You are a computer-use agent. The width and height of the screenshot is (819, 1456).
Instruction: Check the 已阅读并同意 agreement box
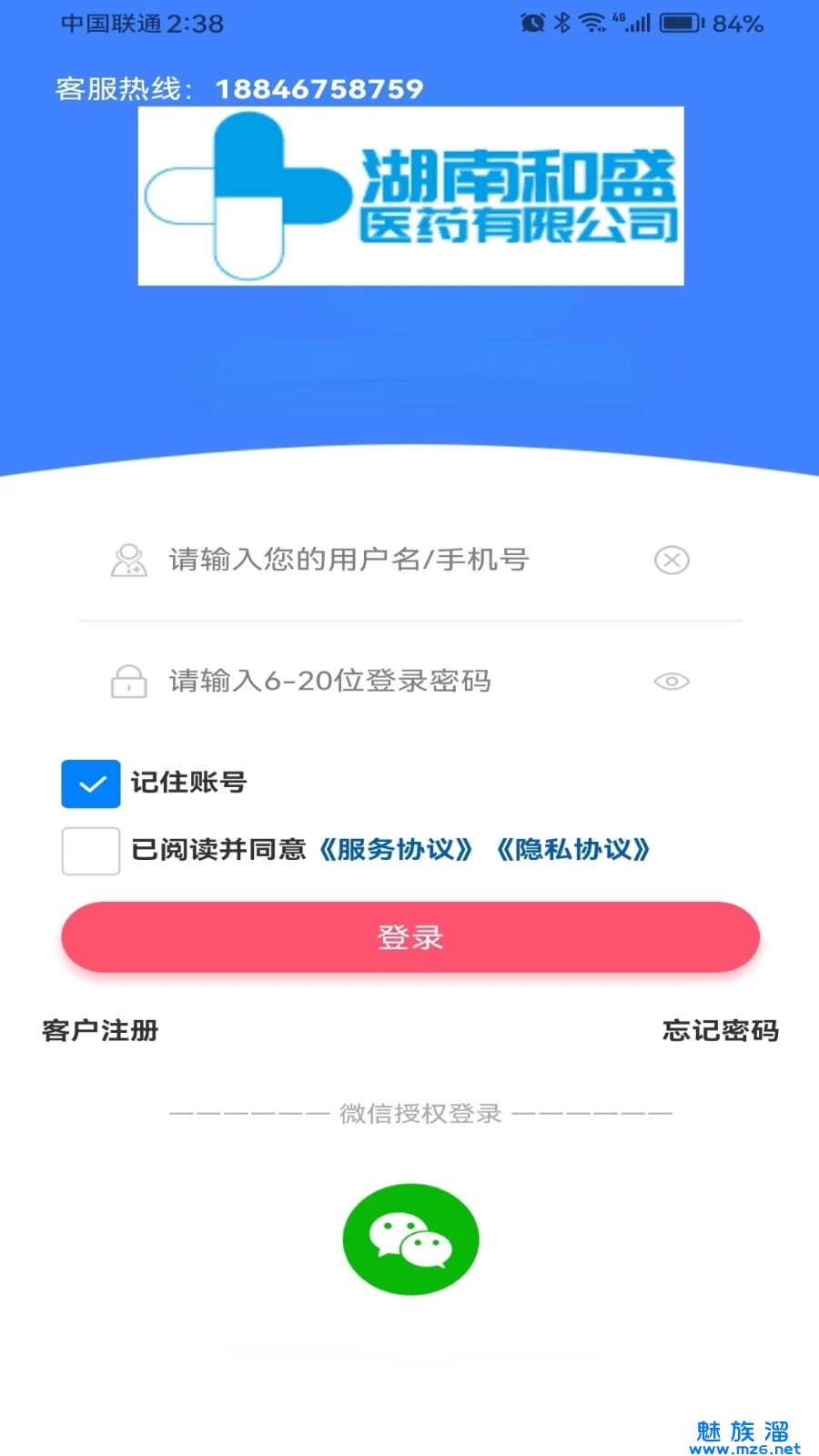(x=91, y=851)
